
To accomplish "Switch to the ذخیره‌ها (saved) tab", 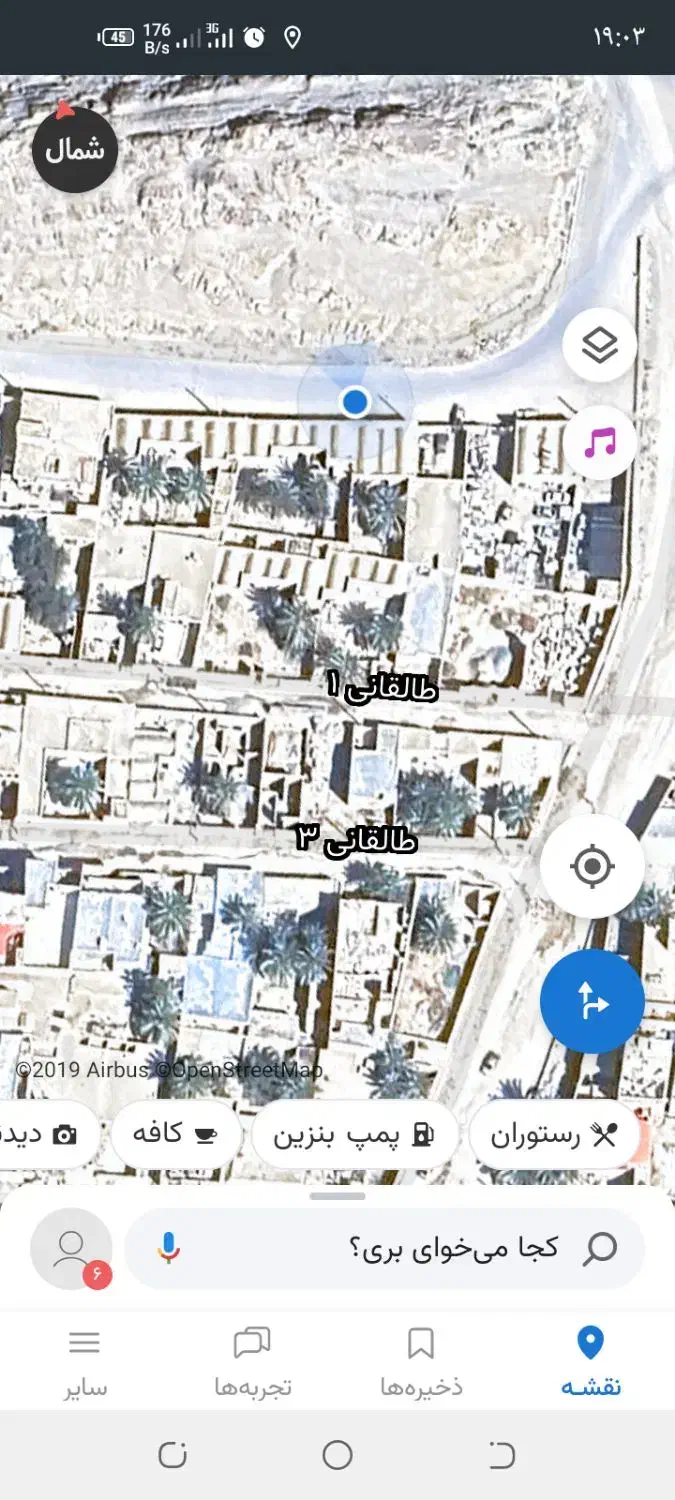I will pos(421,1360).
